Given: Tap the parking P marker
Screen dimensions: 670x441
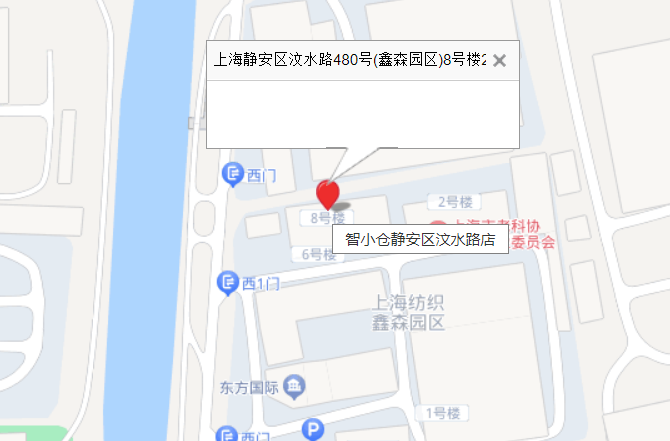Looking at the screenshot, I should point(313,429).
